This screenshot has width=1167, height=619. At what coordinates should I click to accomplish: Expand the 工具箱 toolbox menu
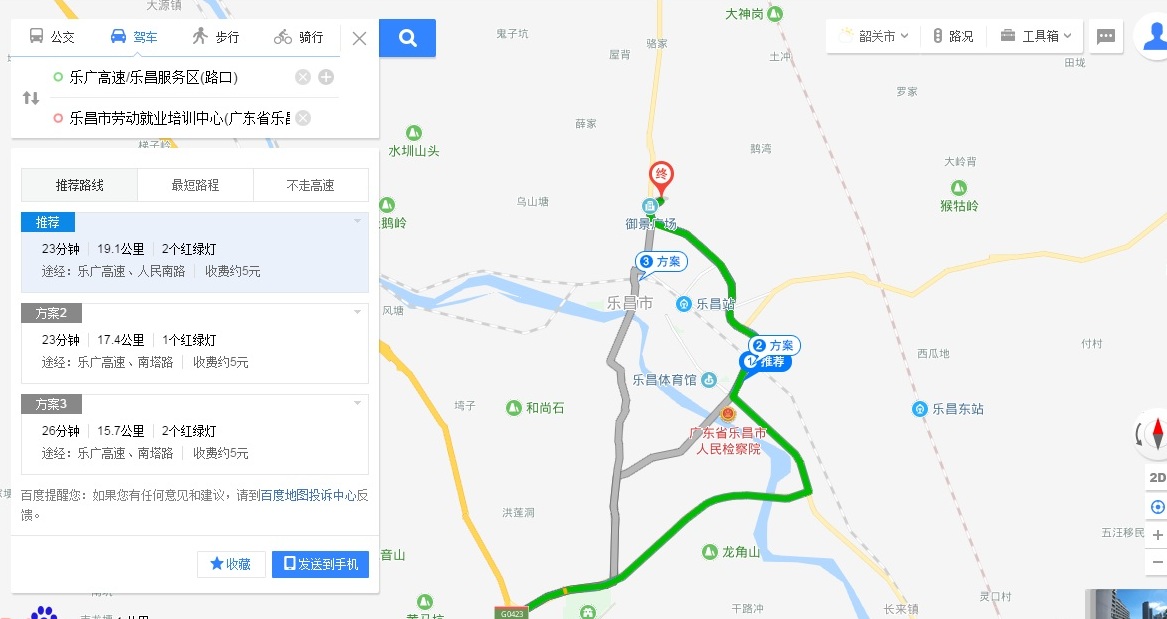(x=1035, y=36)
